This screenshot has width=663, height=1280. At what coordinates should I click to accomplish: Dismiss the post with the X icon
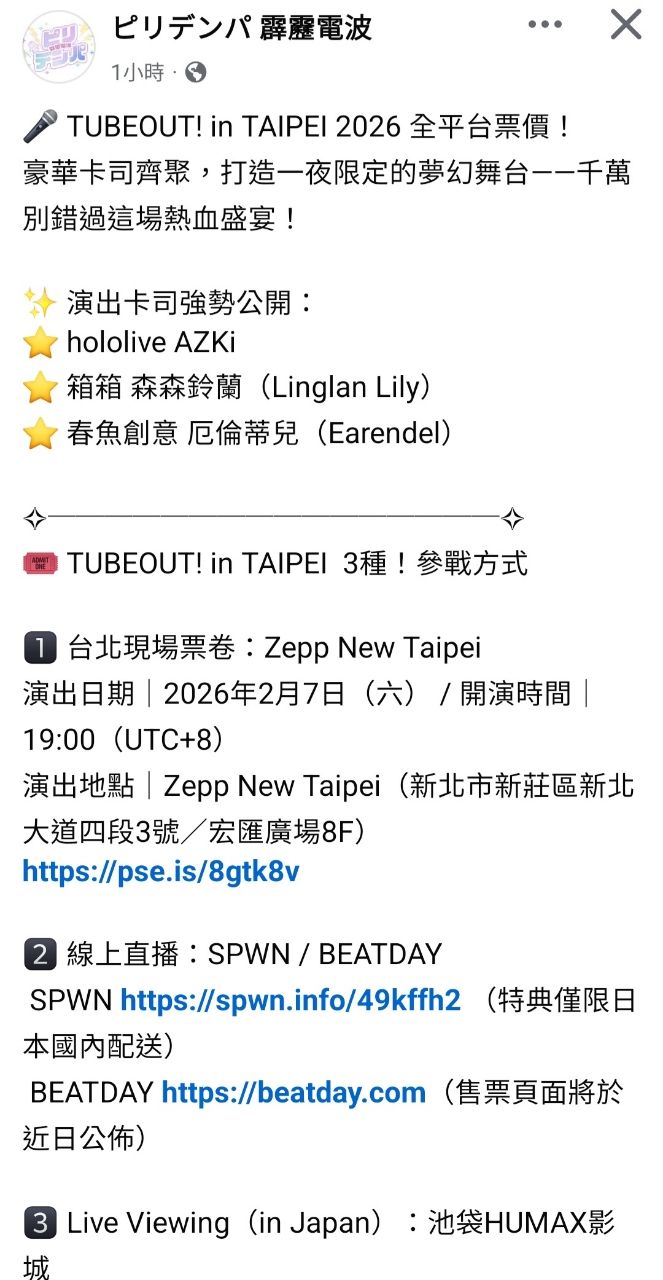(x=626, y=25)
